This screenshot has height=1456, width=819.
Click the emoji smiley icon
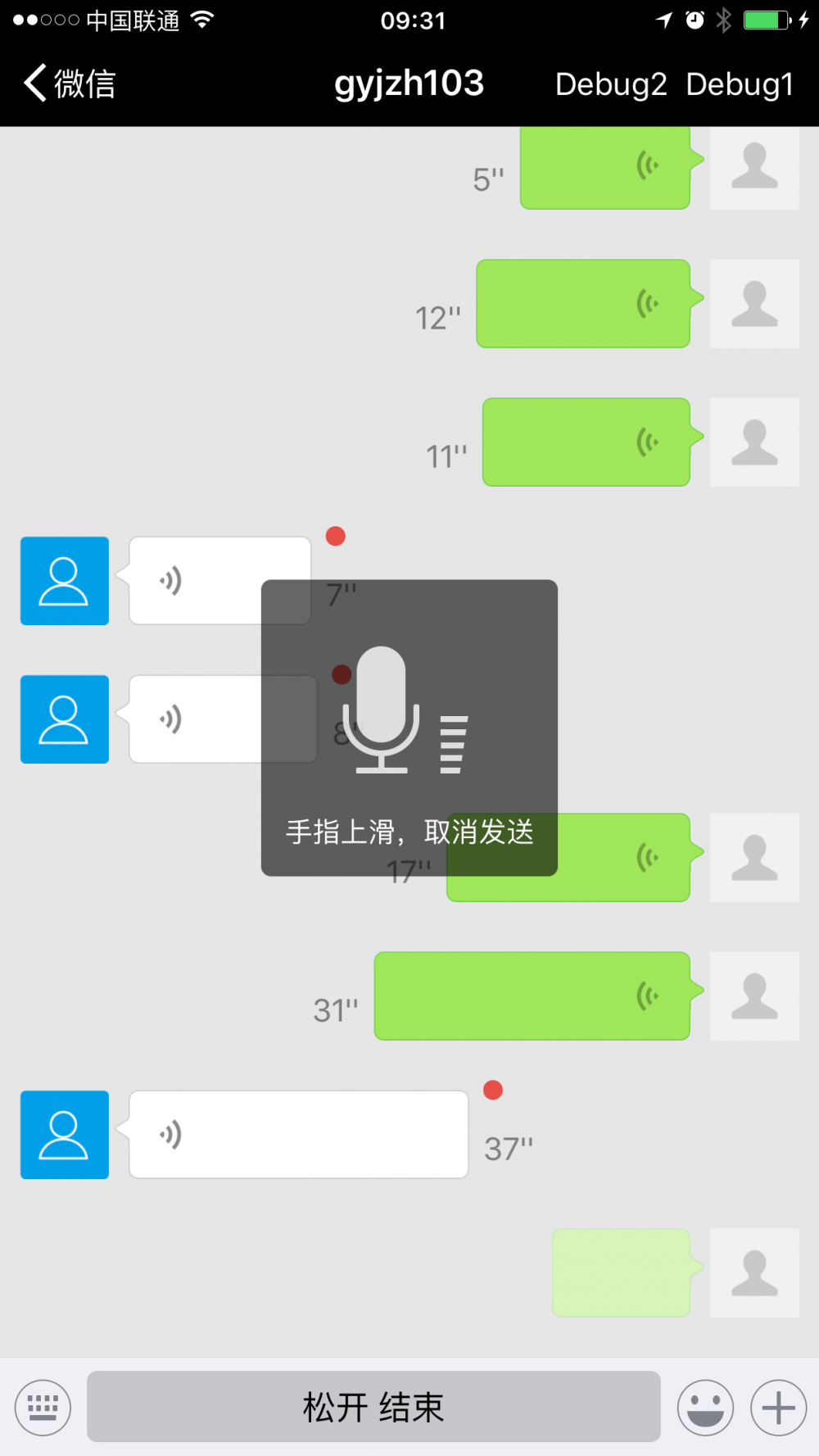(705, 1407)
